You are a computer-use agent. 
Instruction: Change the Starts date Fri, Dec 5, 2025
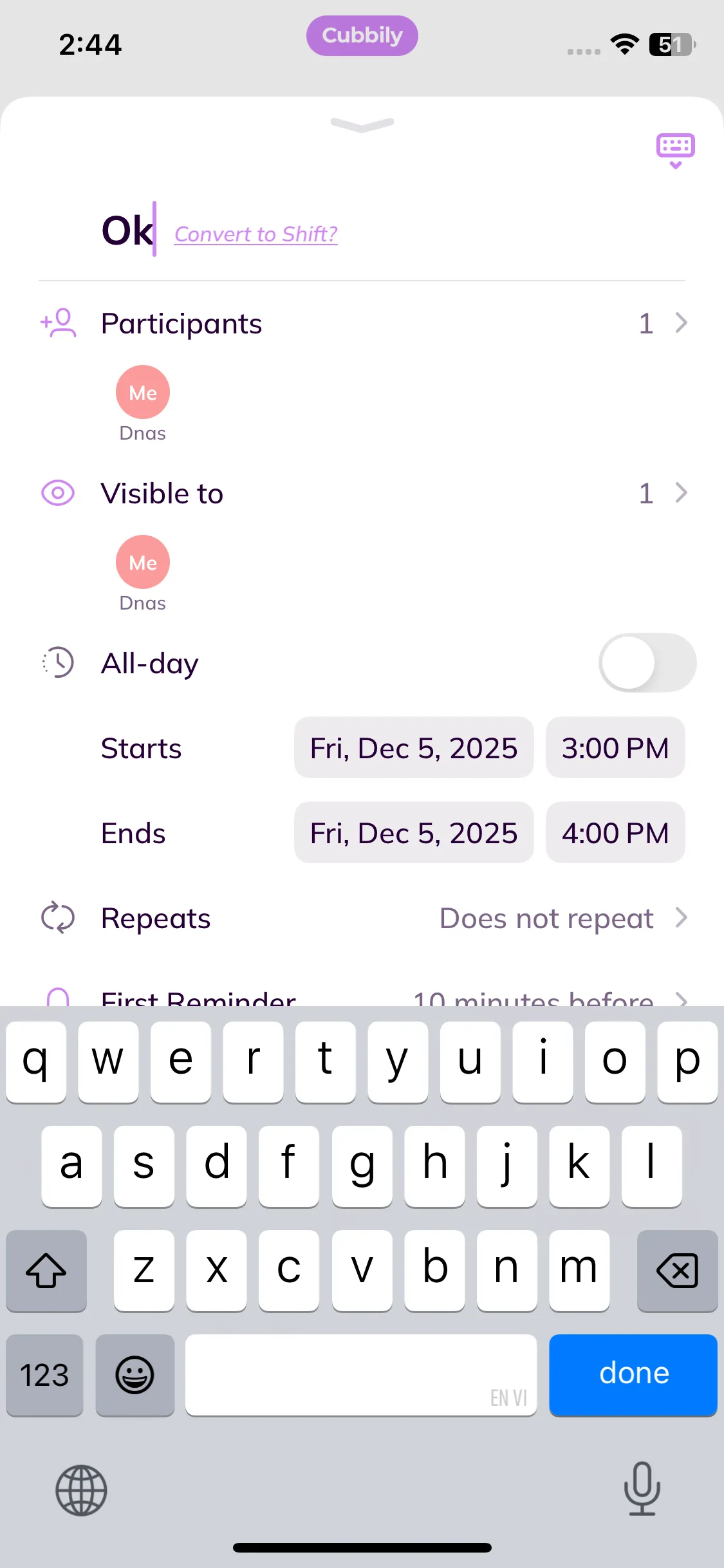tap(413, 748)
